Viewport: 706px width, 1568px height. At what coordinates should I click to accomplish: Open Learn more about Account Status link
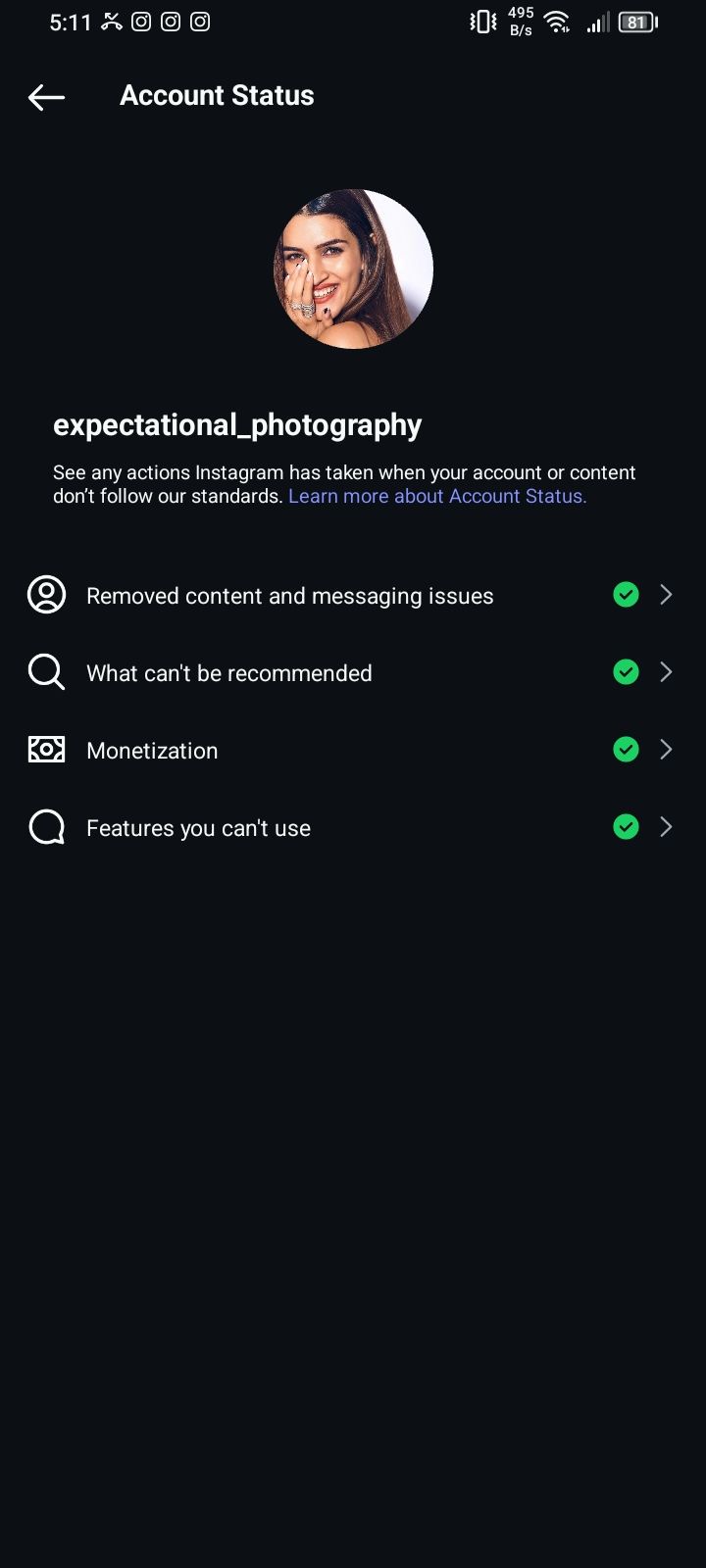pos(437,496)
